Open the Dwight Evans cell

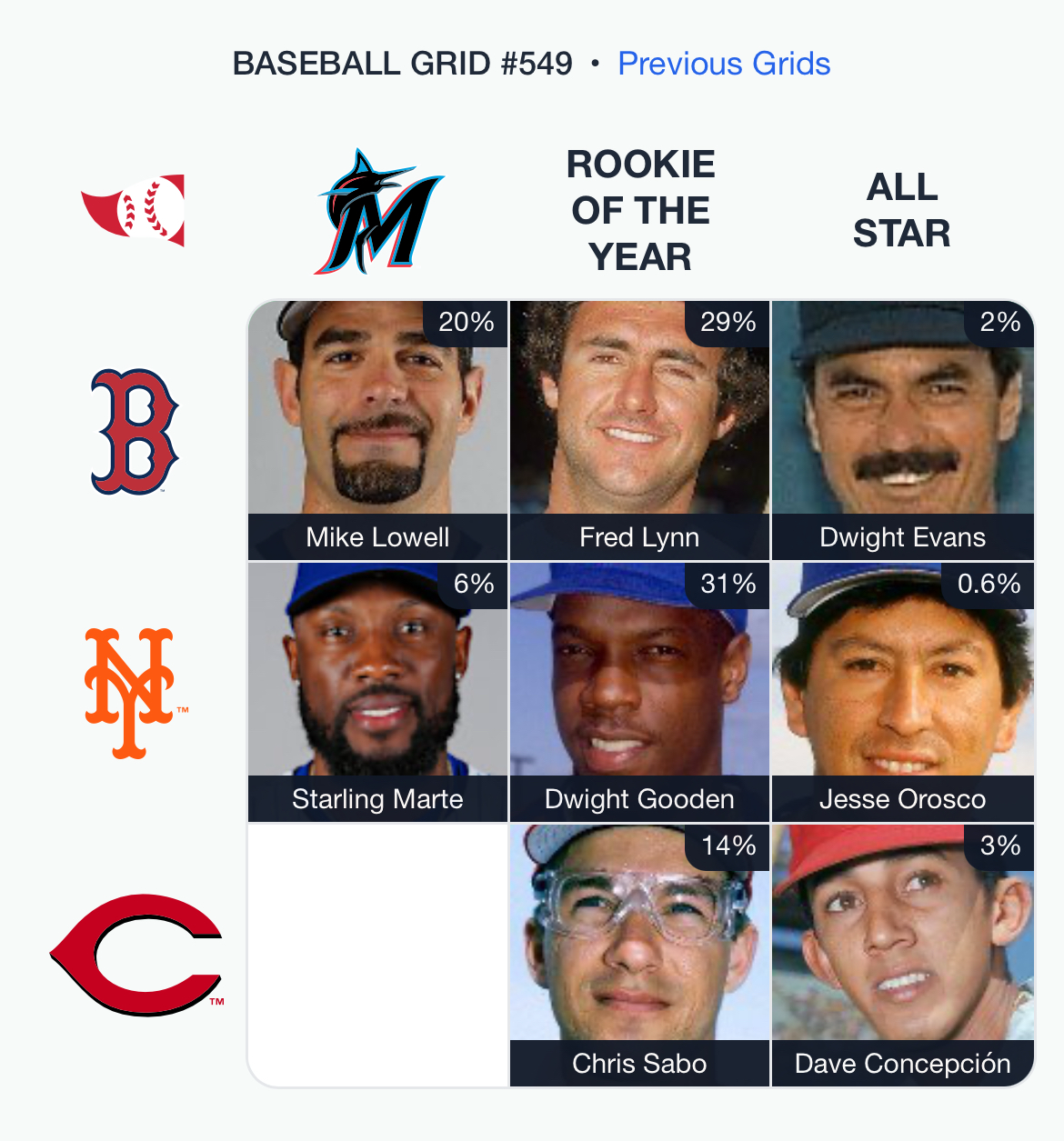(x=902, y=430)
